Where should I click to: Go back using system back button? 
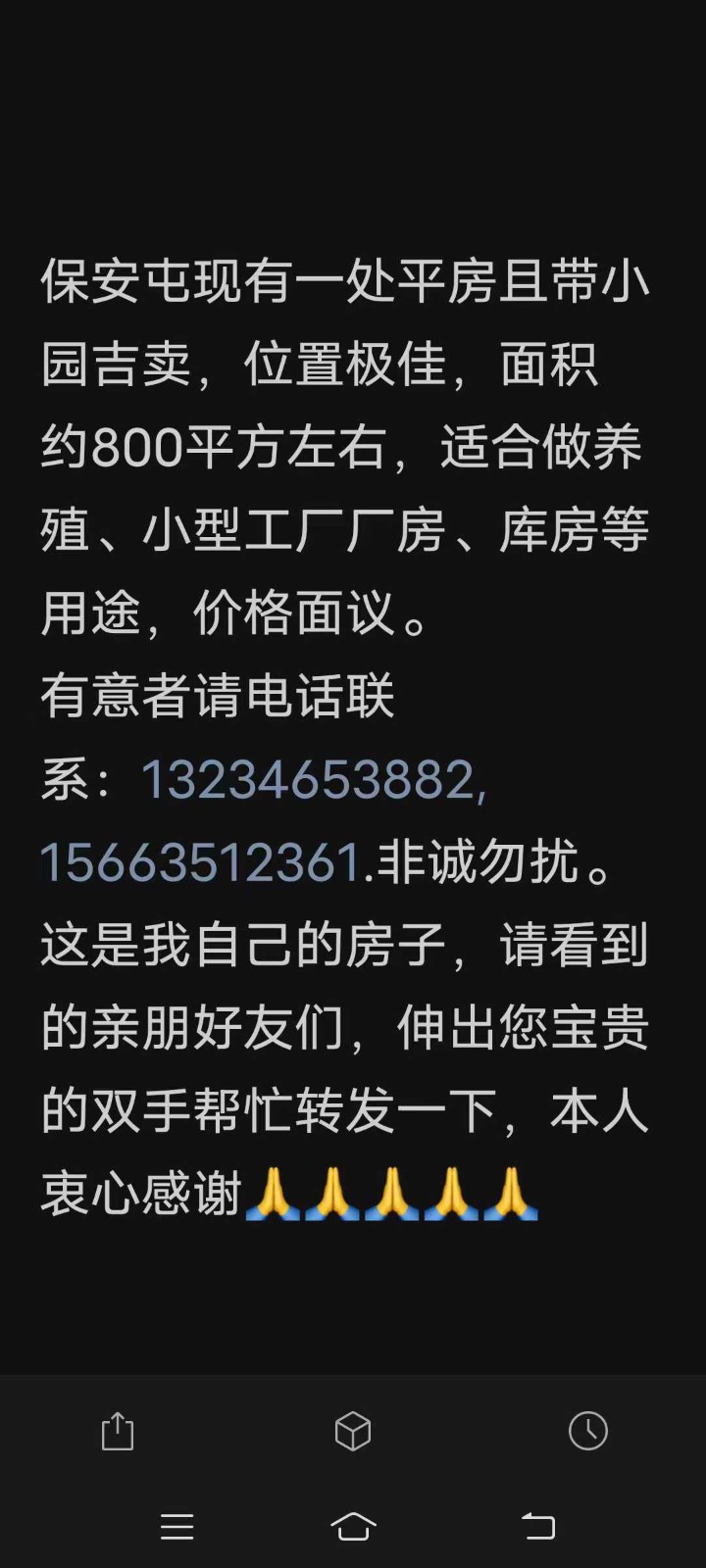click(537, 1526)
